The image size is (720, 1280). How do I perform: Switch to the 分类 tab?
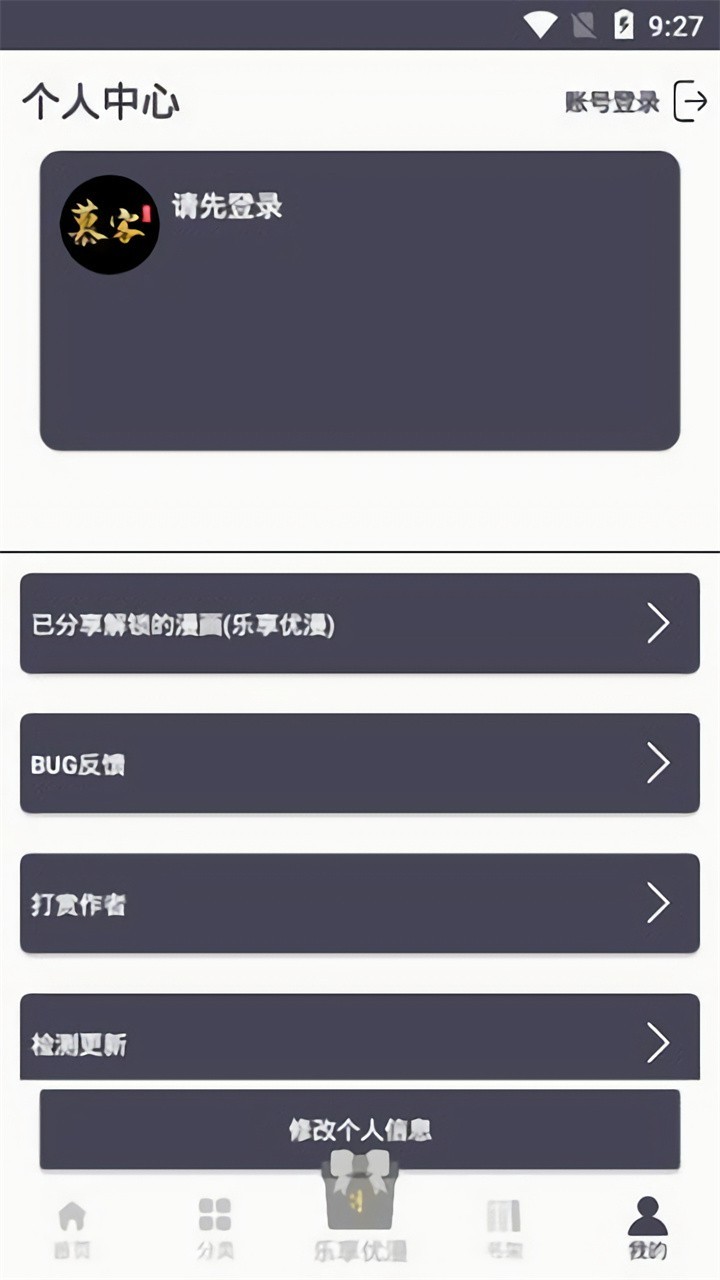point(215,1228)
